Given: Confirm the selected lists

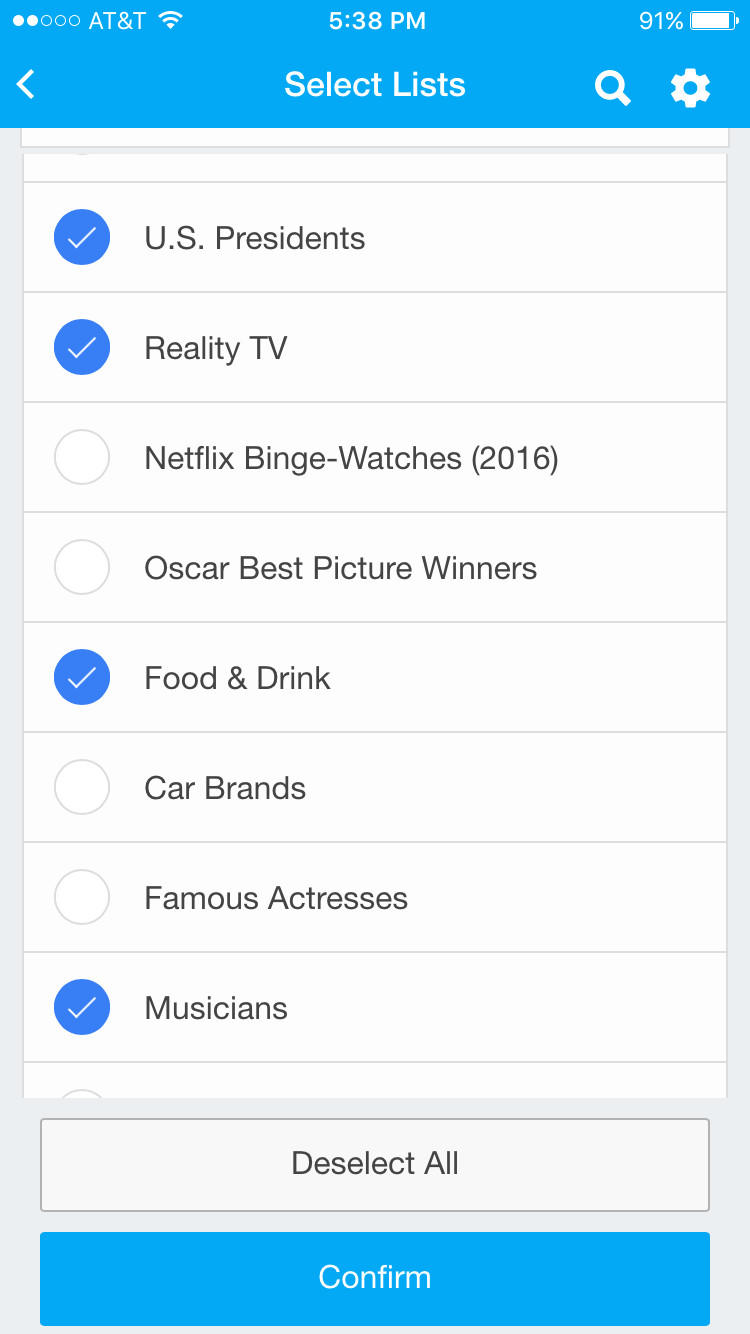Looking at the screenshot, I should (375, 1278).
